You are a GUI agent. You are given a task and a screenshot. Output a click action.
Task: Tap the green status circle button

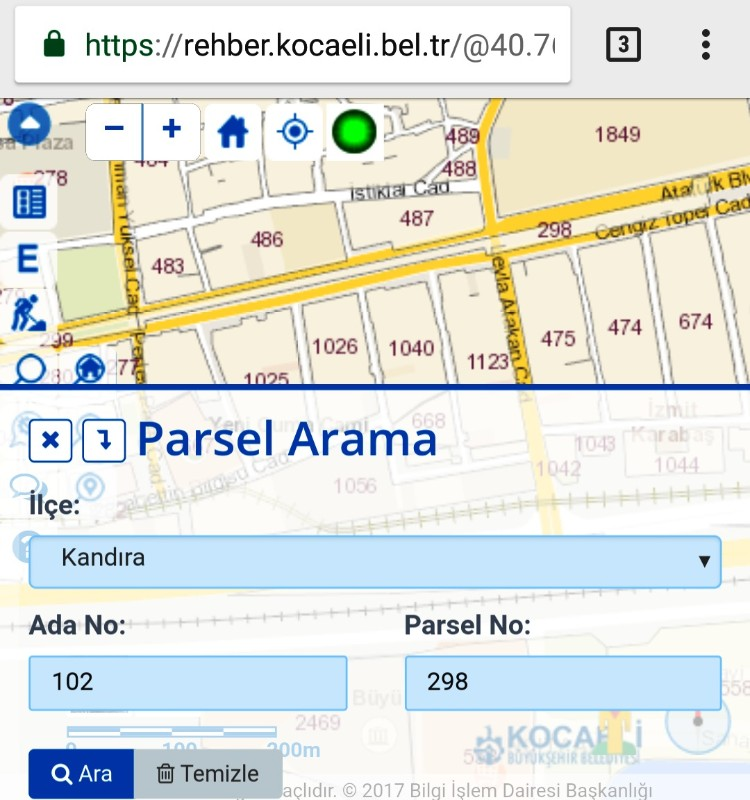click(354, 132)
